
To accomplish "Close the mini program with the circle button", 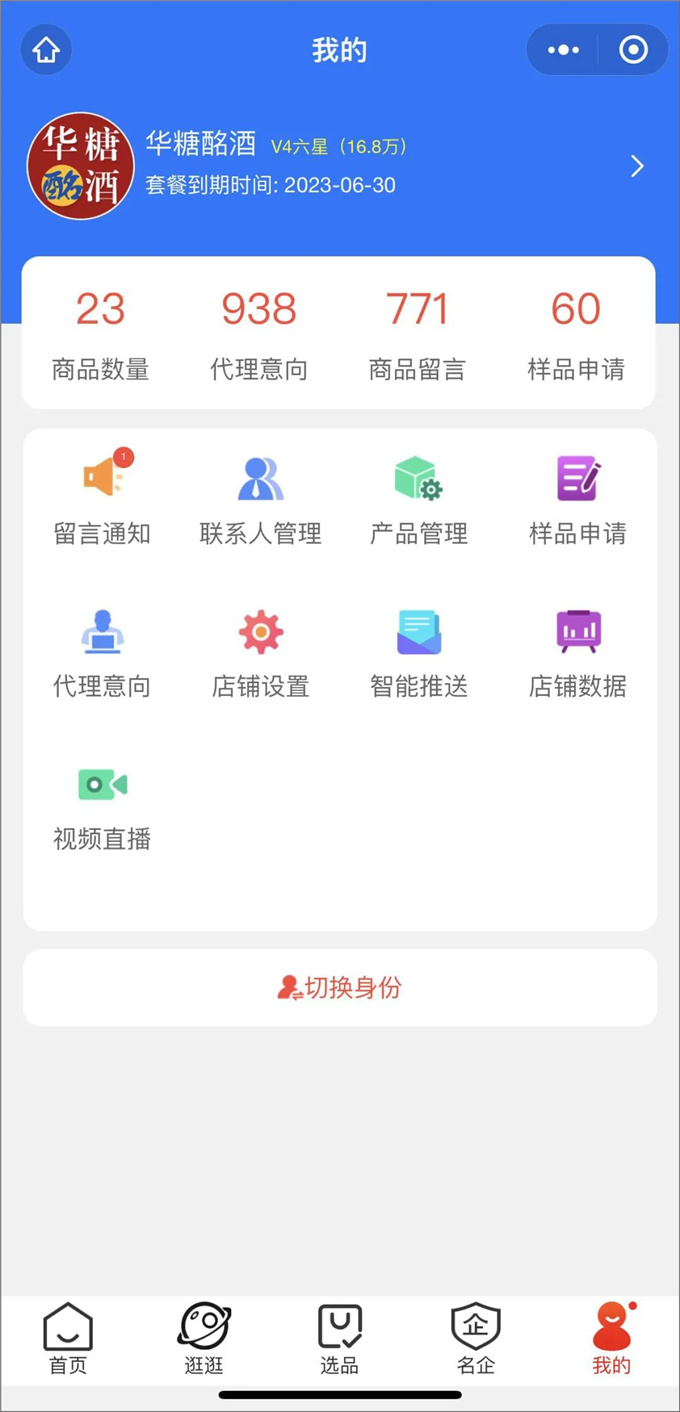I will 633,50.
